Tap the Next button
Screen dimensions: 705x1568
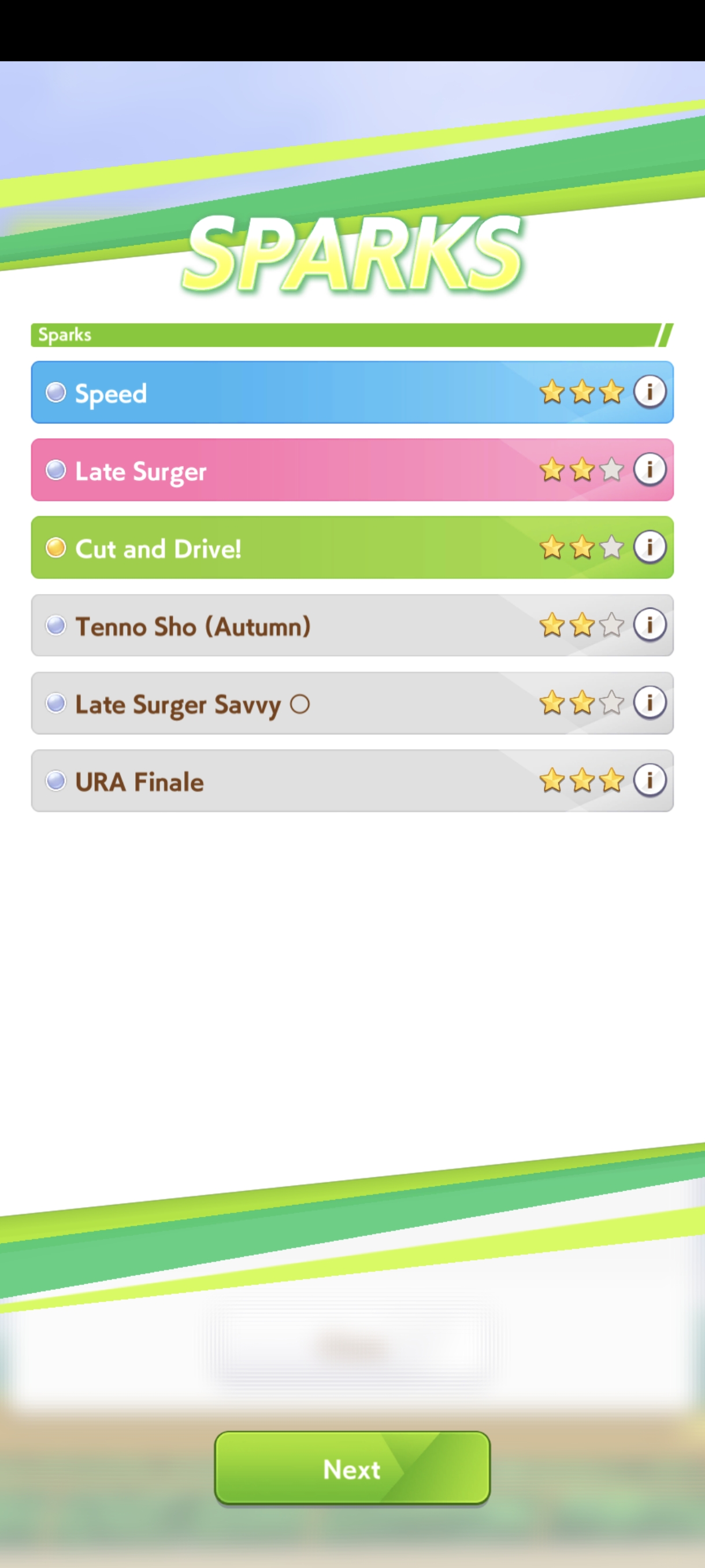(x=352, y=1468)
